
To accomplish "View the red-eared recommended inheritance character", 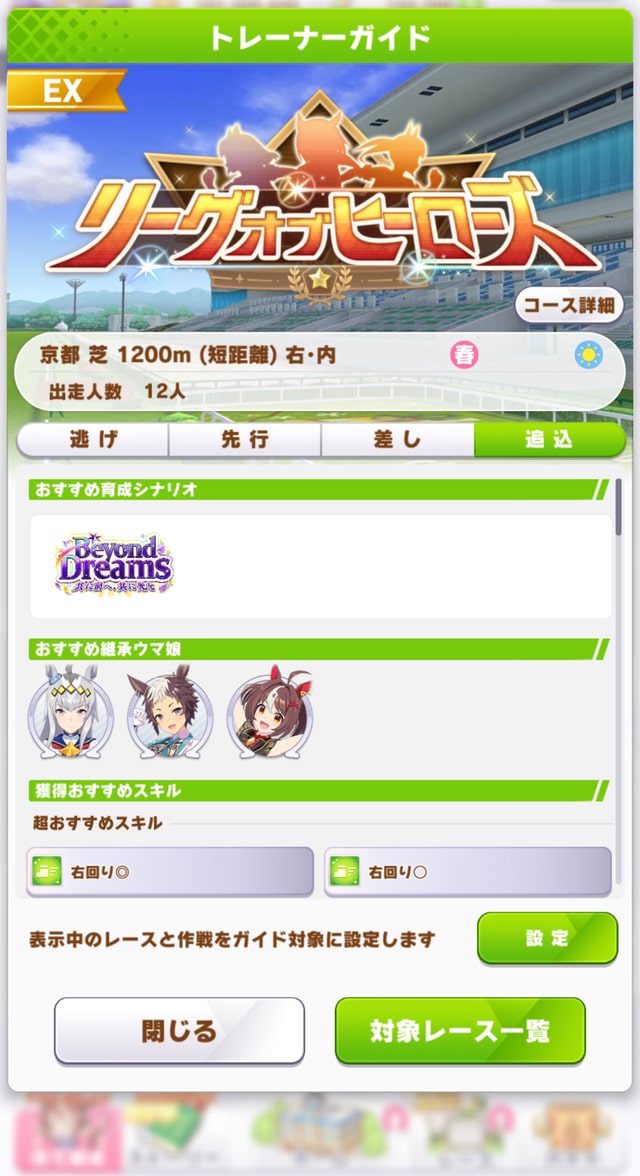I will tap(262, 714).
